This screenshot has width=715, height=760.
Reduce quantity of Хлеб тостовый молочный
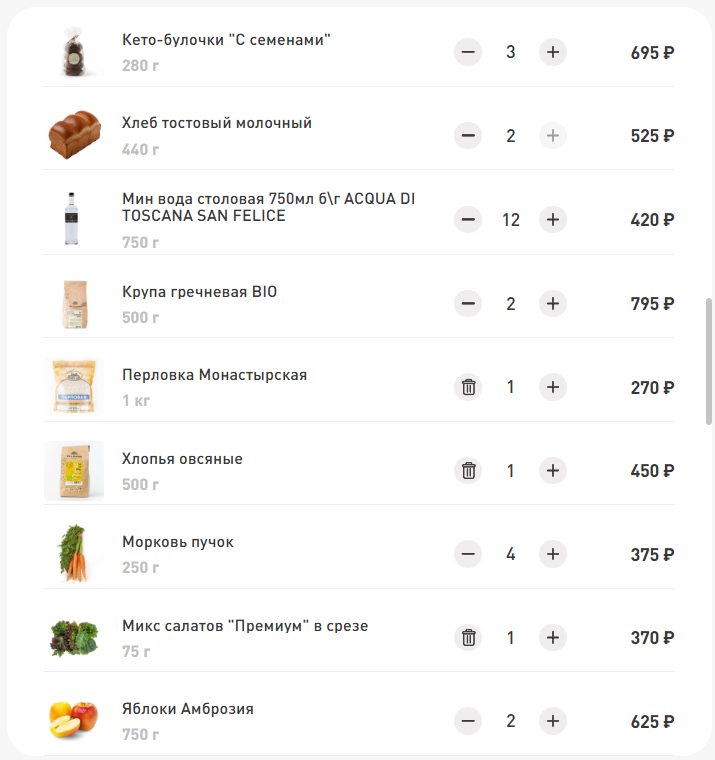point(468,135)
